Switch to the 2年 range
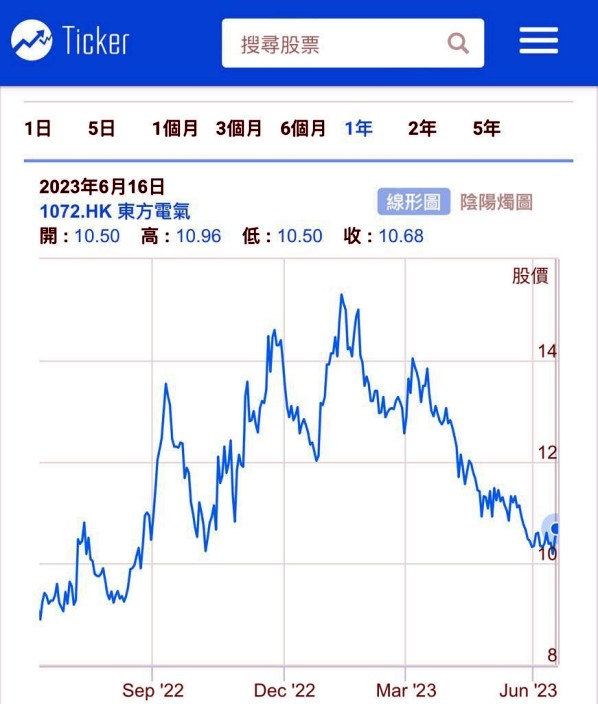Viewport: 598px width, 704px height. pos(422,128)
